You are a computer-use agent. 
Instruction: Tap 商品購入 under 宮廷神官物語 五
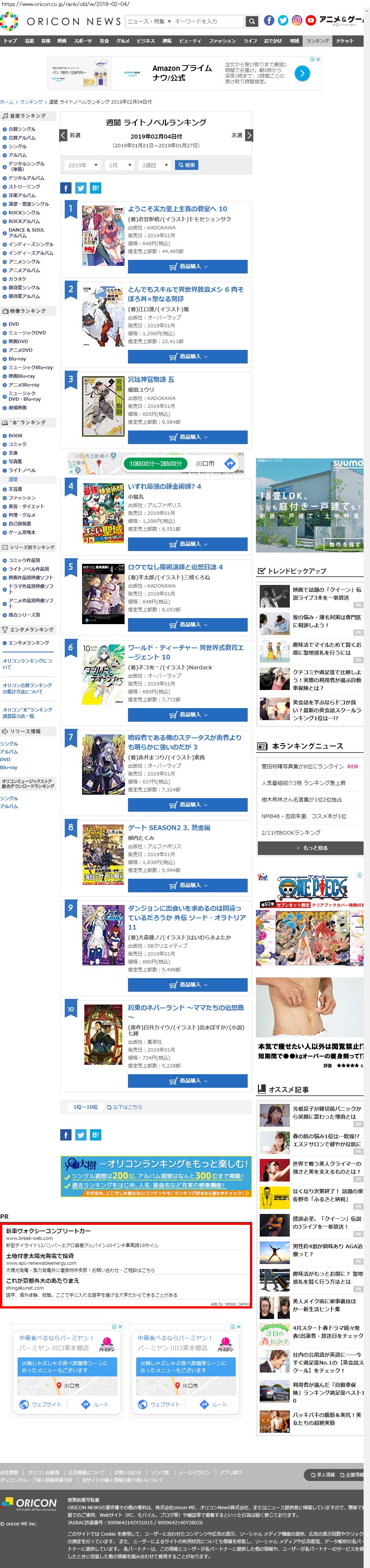pyautogui.click(x=187, y=437)
